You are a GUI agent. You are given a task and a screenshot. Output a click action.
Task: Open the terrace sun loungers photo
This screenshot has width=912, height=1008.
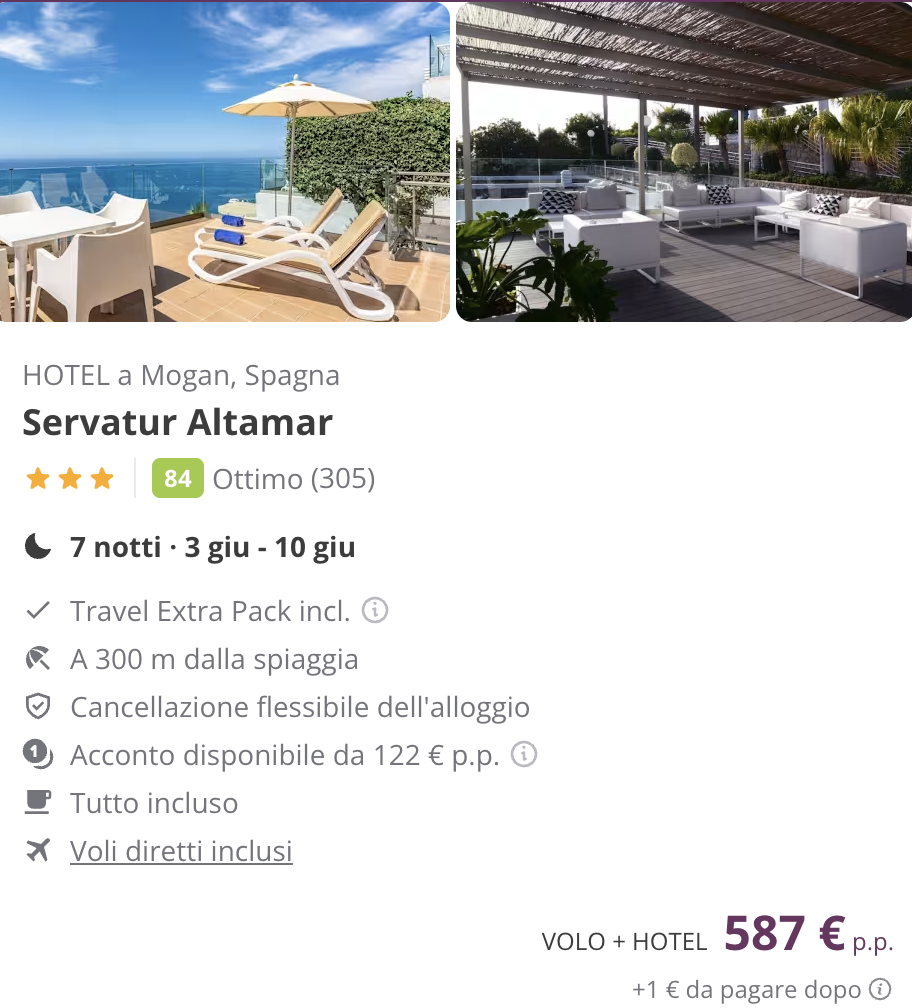click(225, 162)
